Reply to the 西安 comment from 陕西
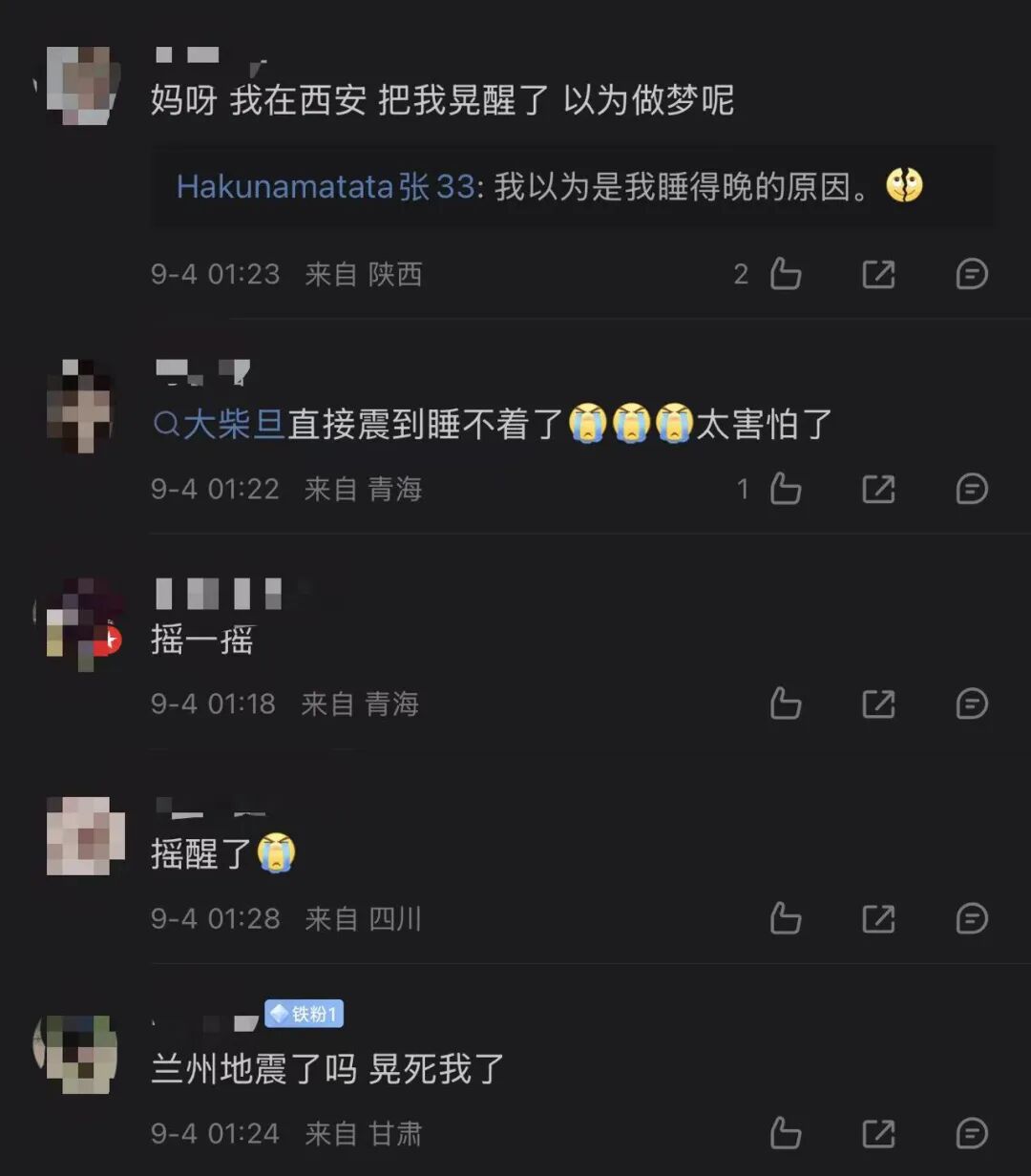The width and height of the screenshot is (1031, 1176). point(972,274)
